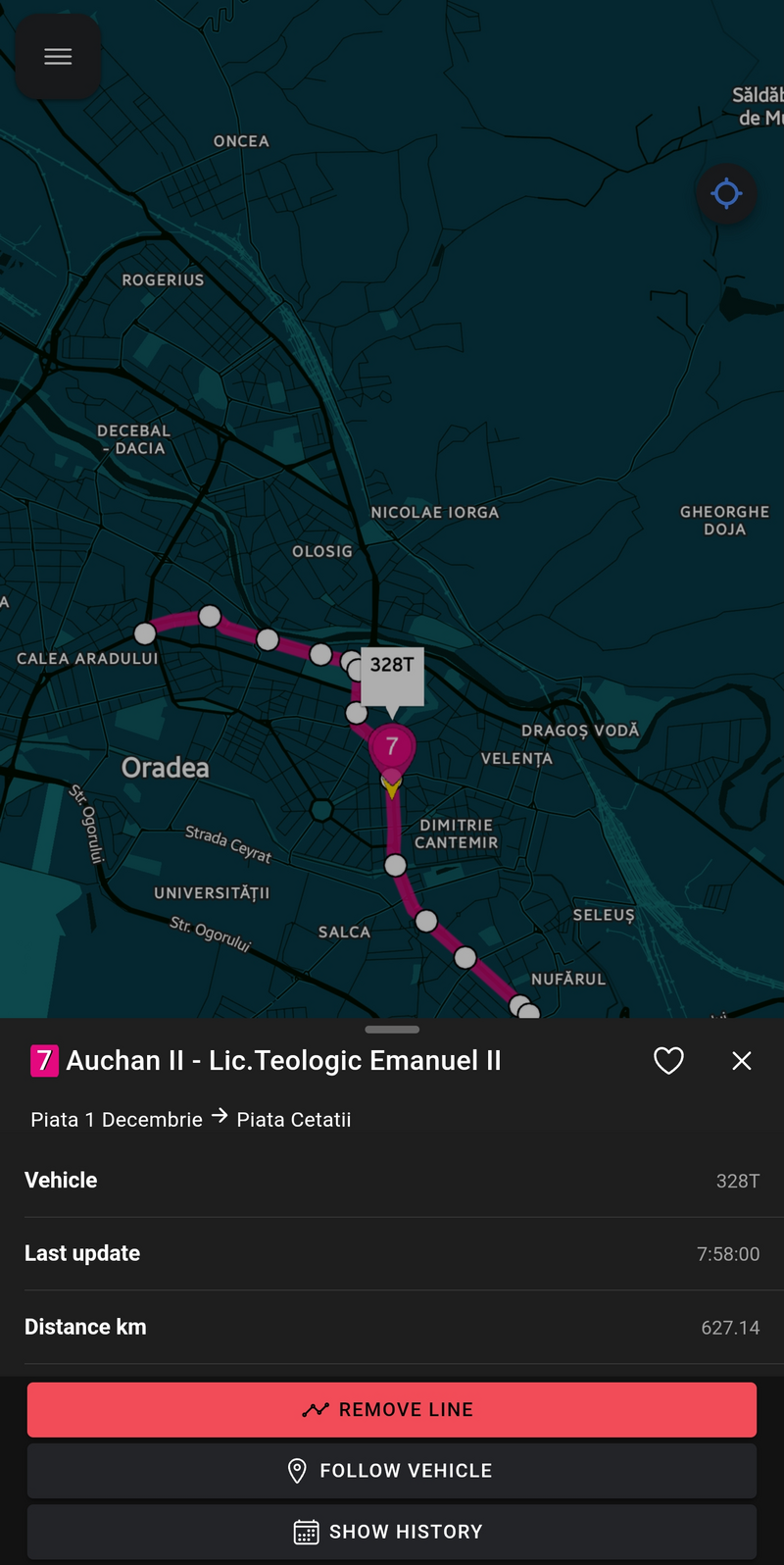Open the hamburger navigation menu

(58, 56)
